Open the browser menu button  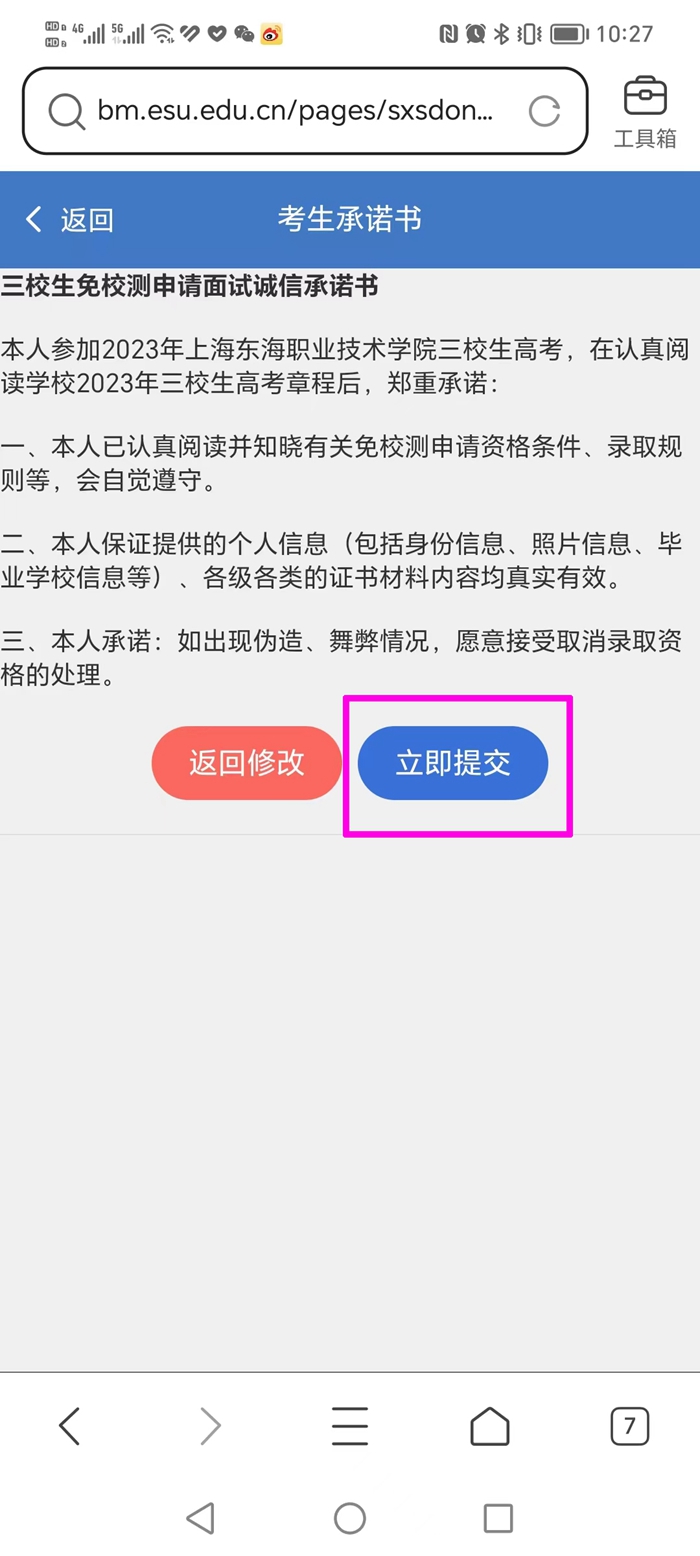coord(350,1426)
